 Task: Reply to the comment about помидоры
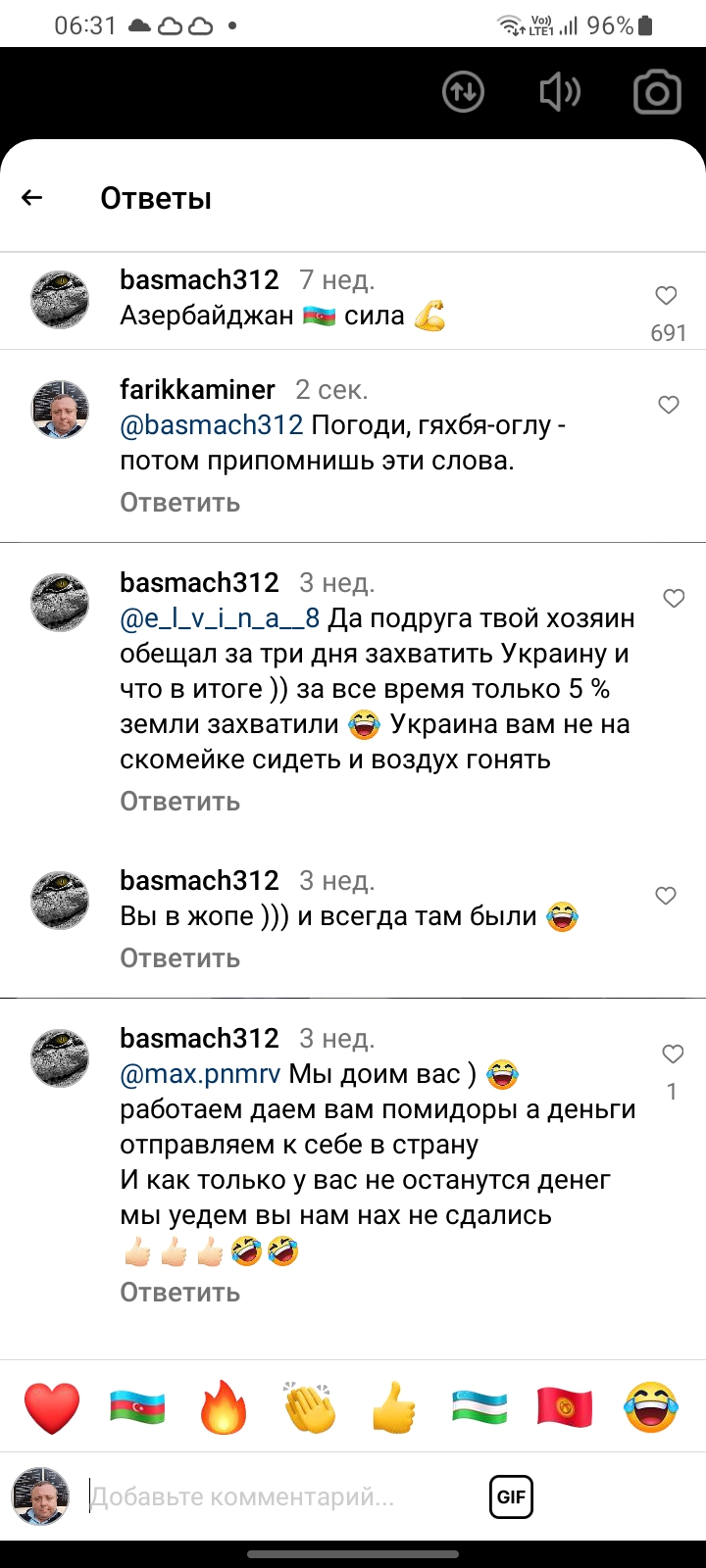(179, 1293)
